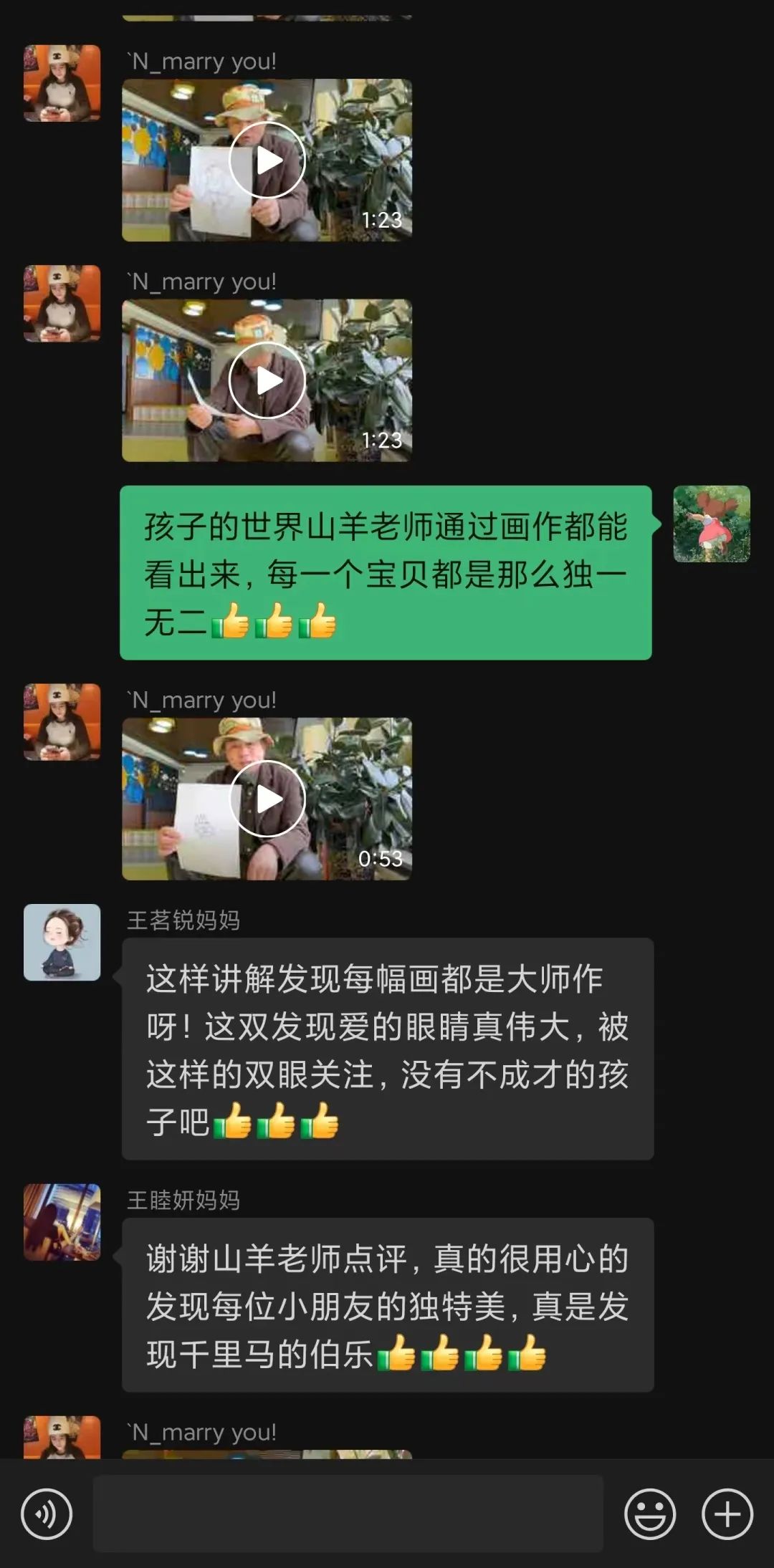Open 王睦妍妈妈's profile avatar

point(62,1222)
